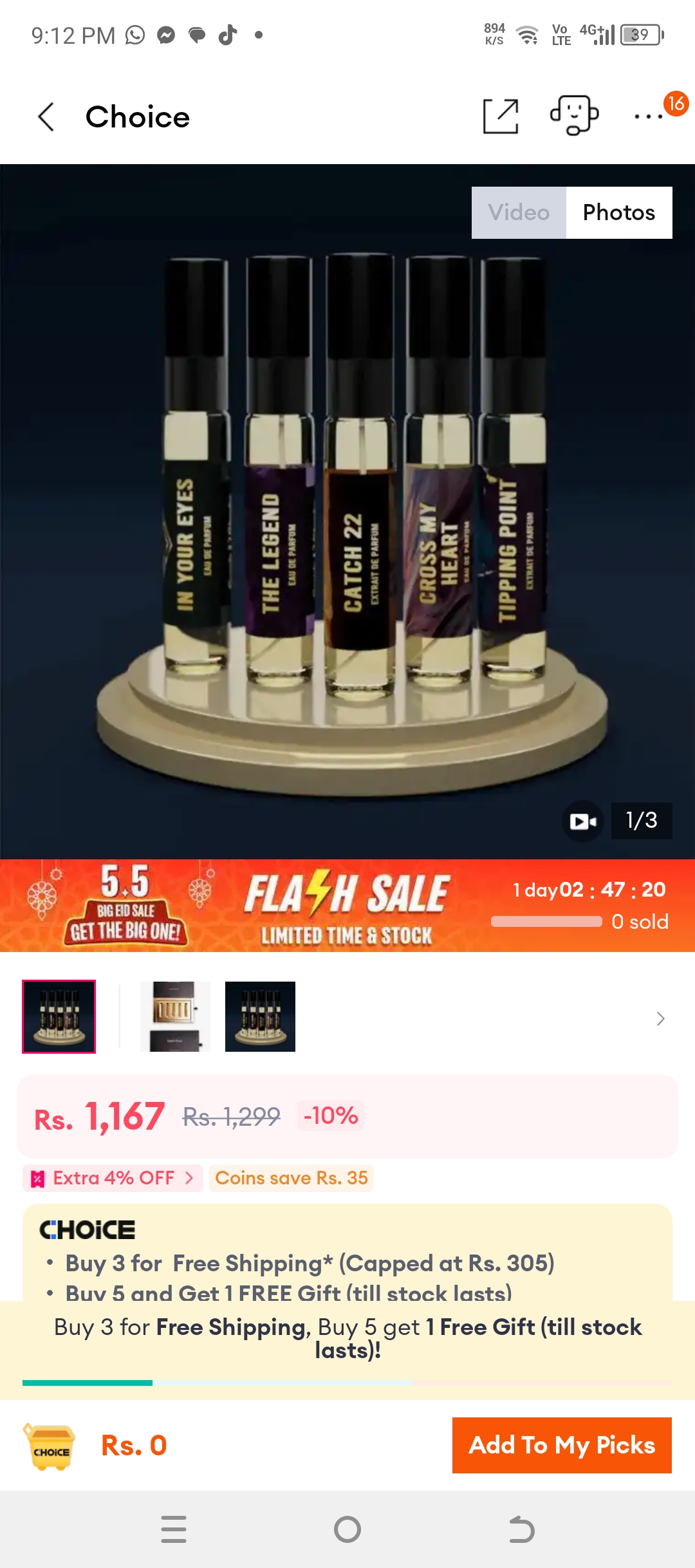Open the system recent apps menu
695x1568 pixels.
[x=174, y=1529]
